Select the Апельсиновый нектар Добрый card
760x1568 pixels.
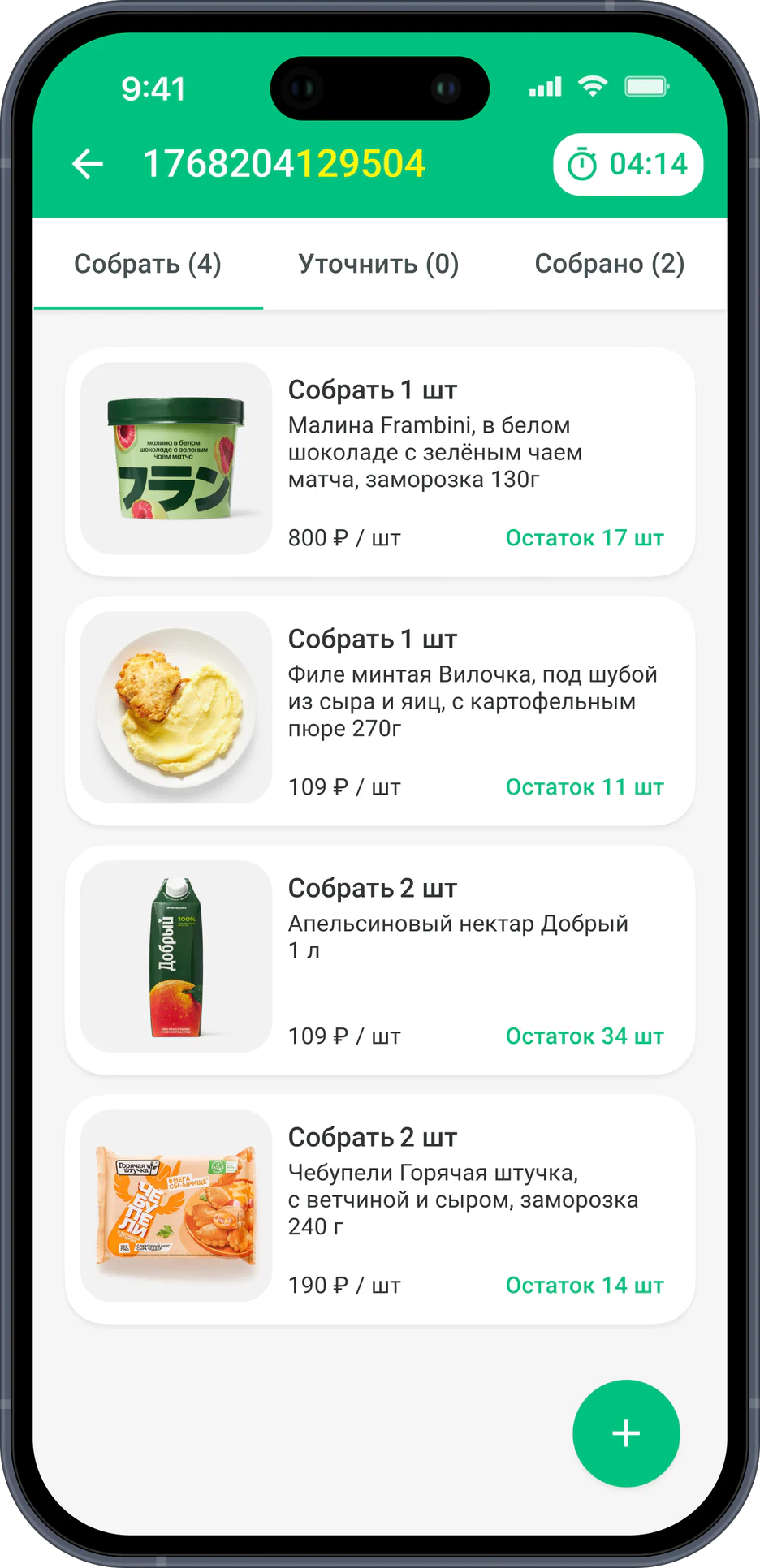(380, 960)
